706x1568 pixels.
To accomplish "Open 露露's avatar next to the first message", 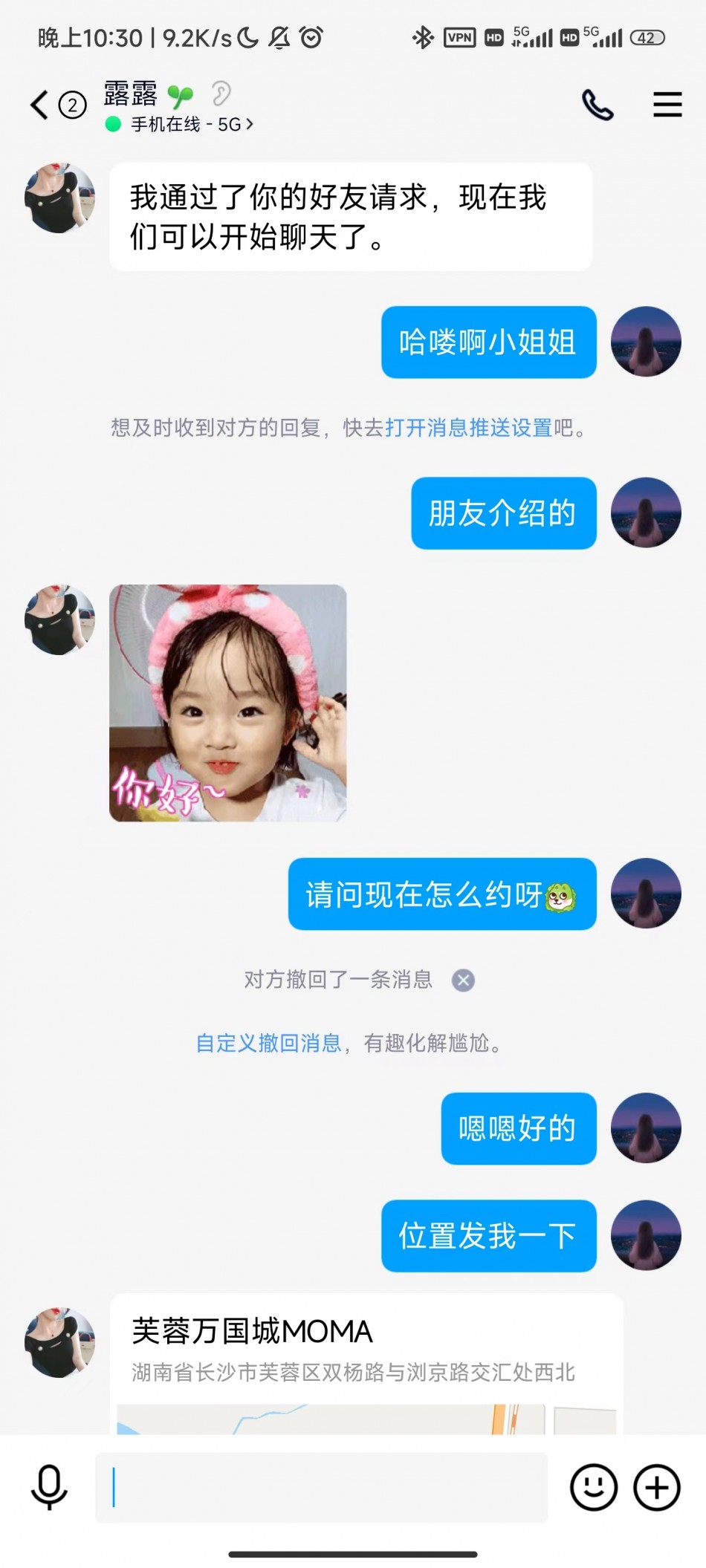I will [x=60, y=198].
